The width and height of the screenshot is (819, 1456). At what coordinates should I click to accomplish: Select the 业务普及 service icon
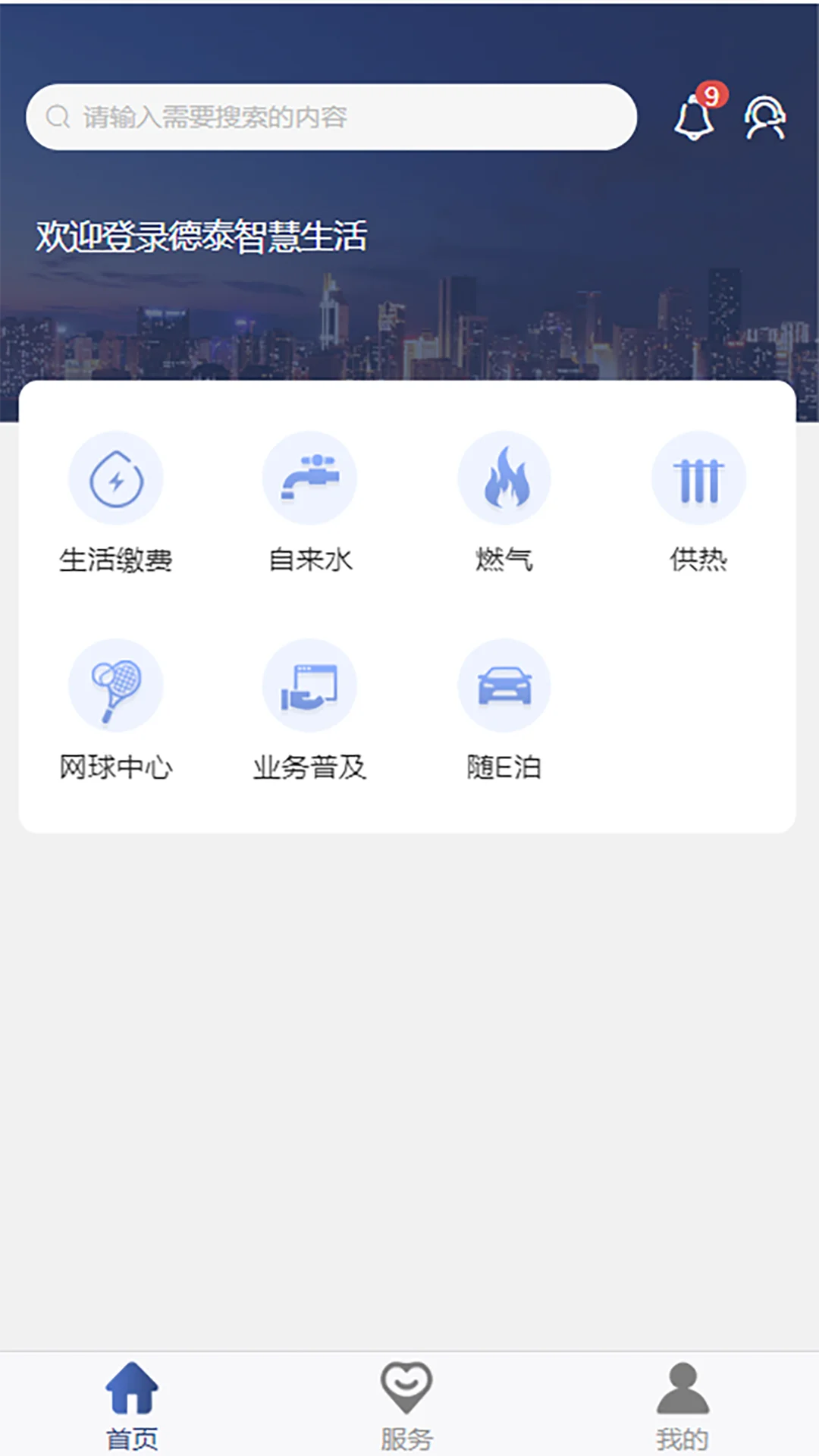(310, 684)
